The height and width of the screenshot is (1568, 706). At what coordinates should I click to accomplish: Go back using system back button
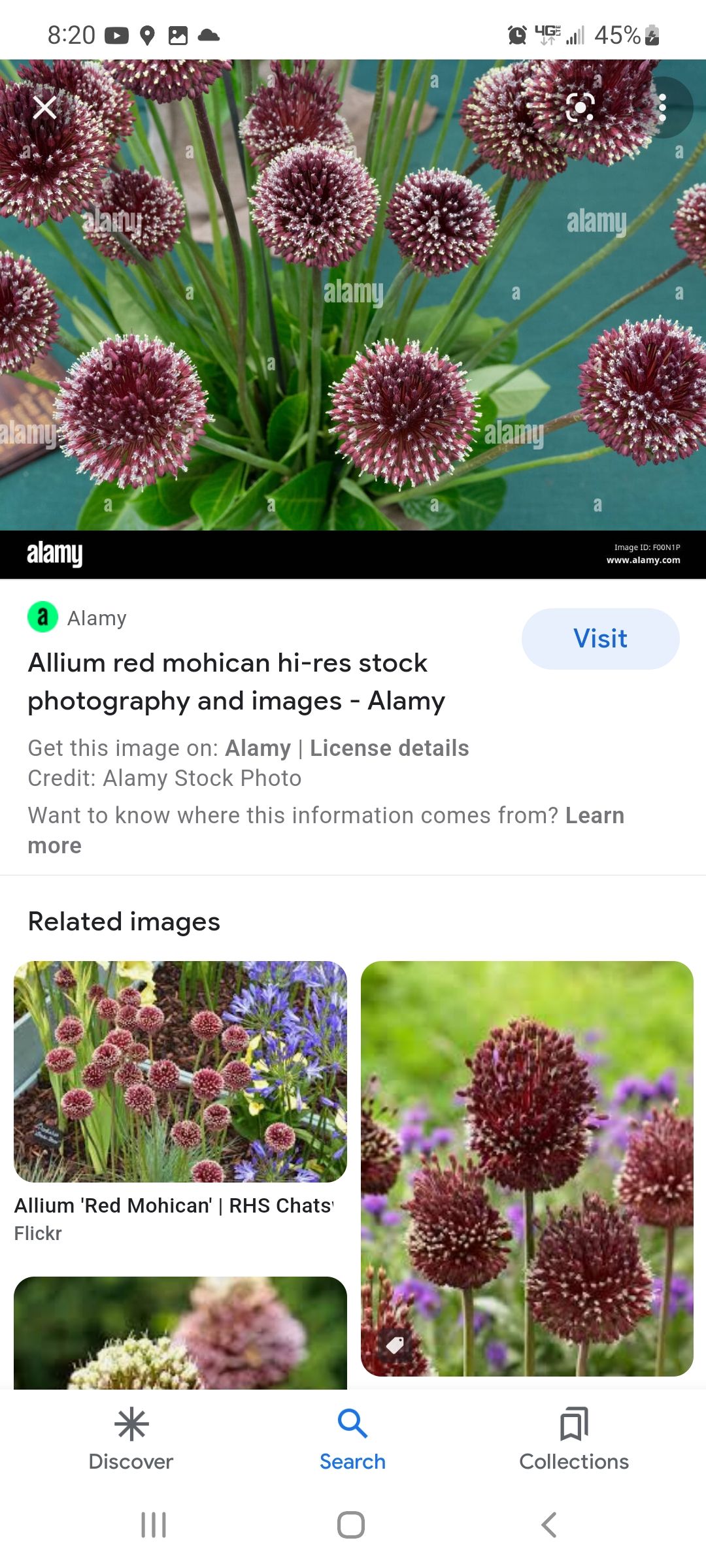[x=549, y=1525]
